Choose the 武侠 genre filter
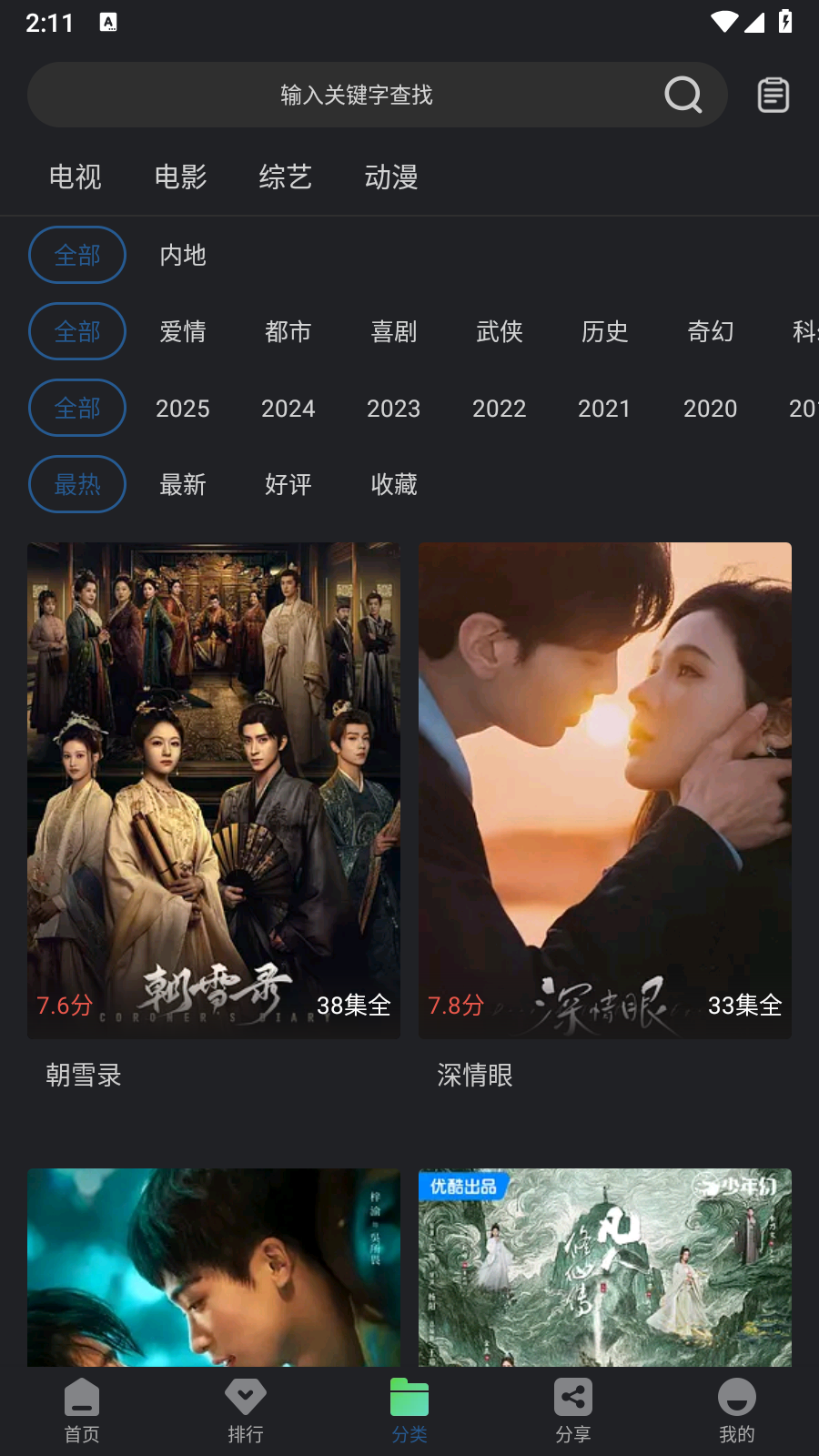 (500, 331)
